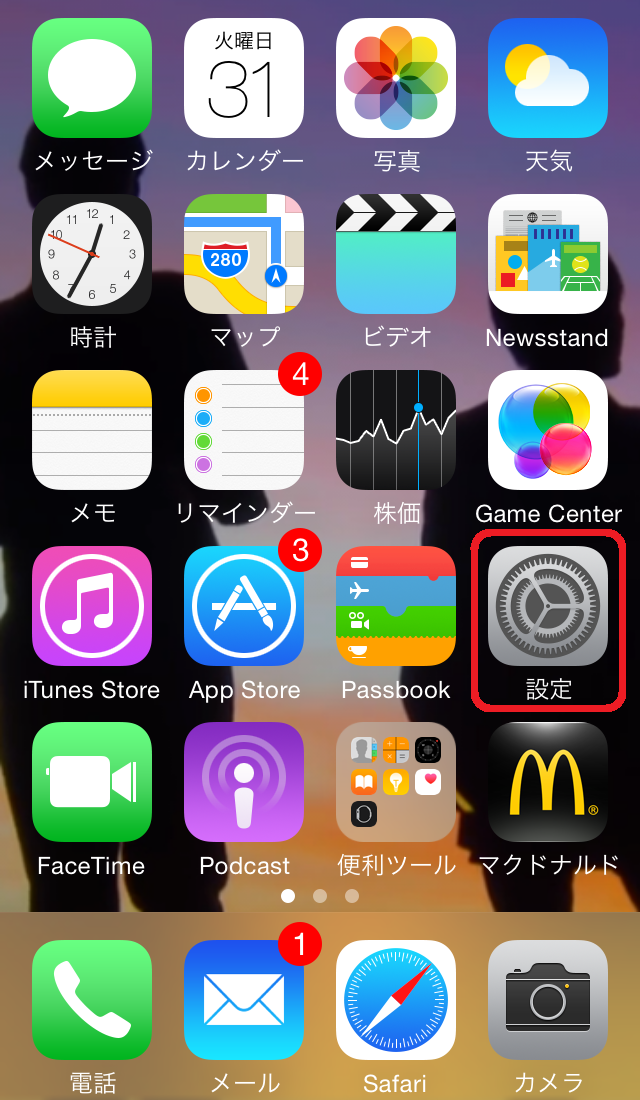Open the 時計 app

coord(92,254)
